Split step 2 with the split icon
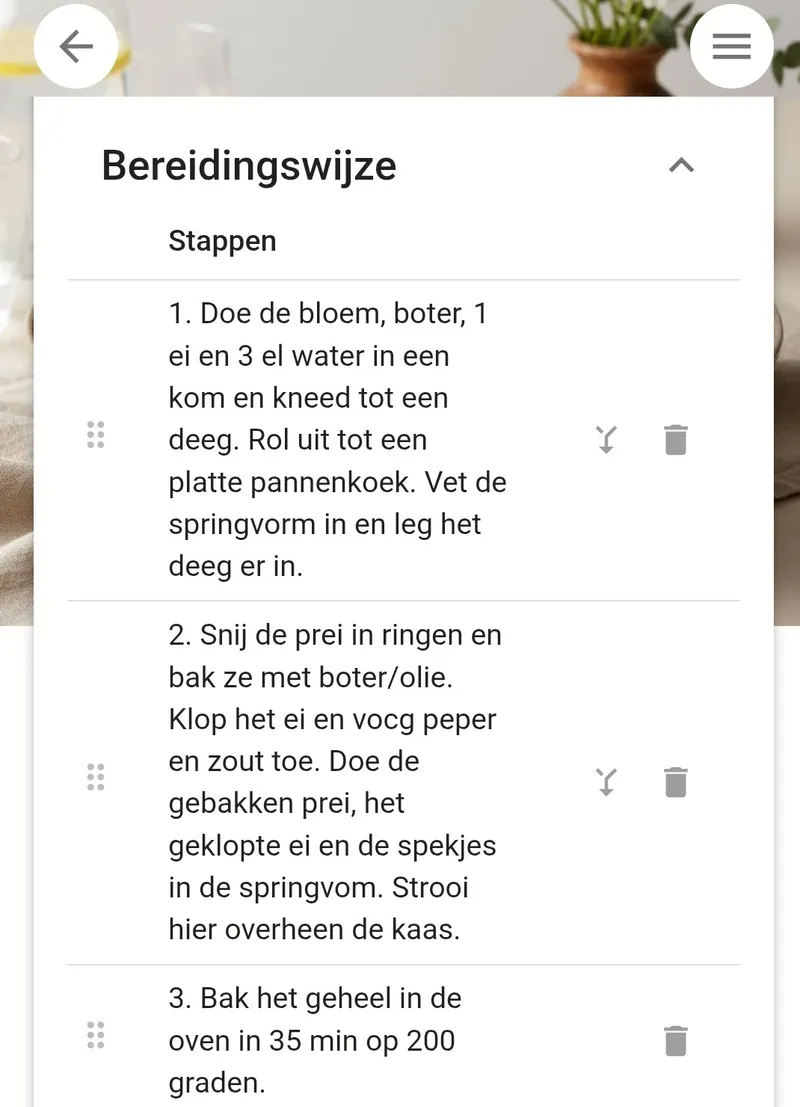Viewport: 800px width, 1107px height. 607,782
